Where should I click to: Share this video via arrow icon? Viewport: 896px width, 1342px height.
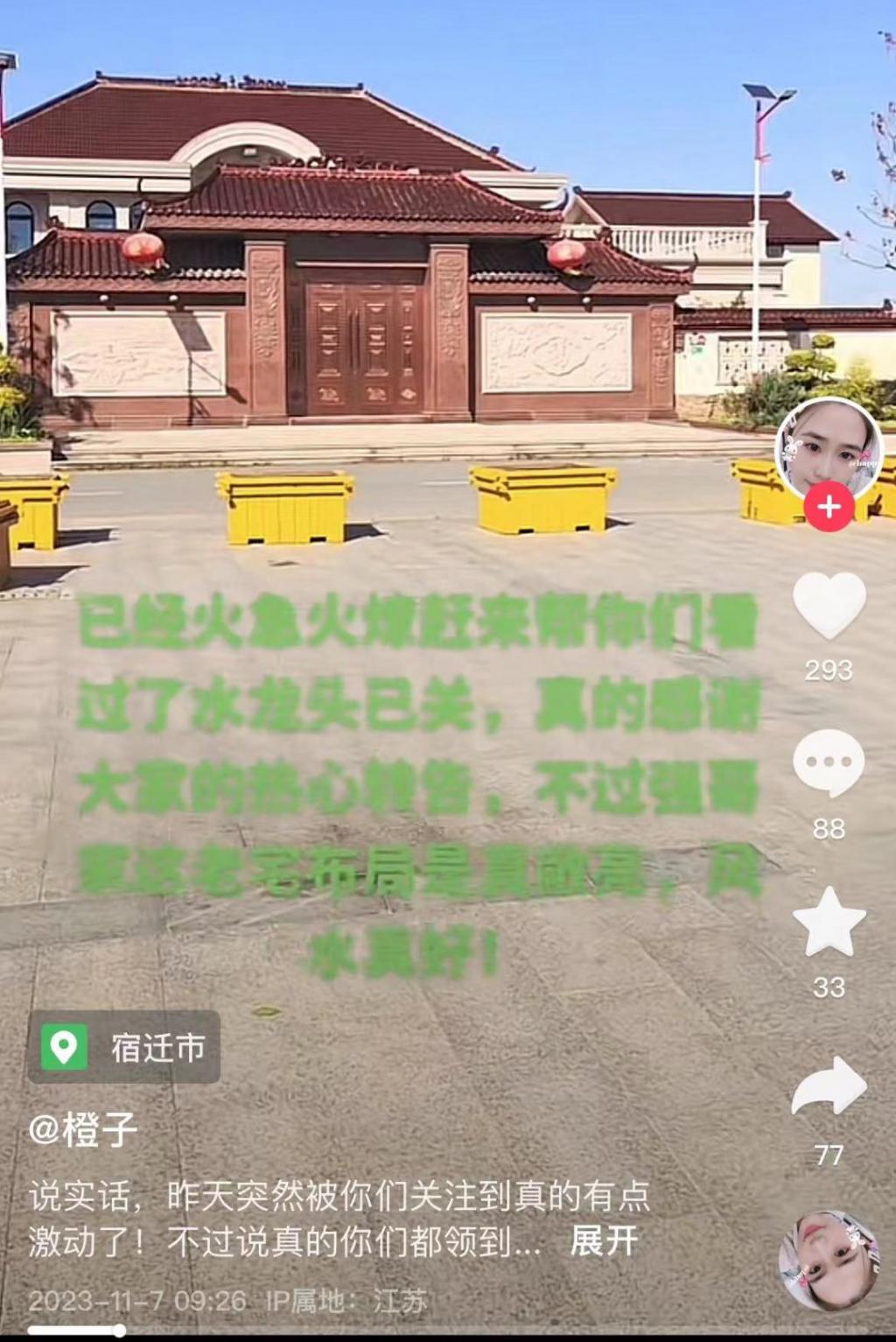(828, 1086)
